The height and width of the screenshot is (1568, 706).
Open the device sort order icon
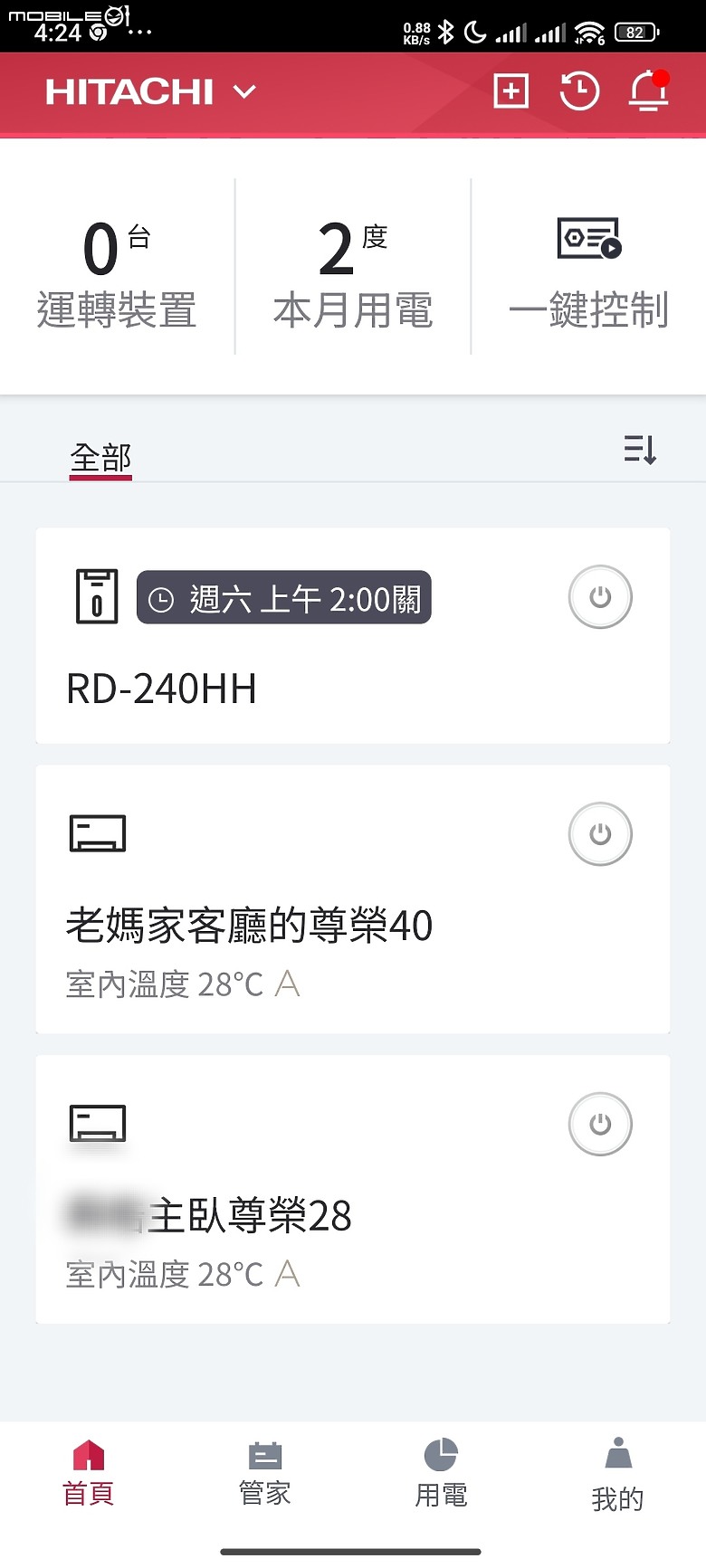(x=640, y=450)
